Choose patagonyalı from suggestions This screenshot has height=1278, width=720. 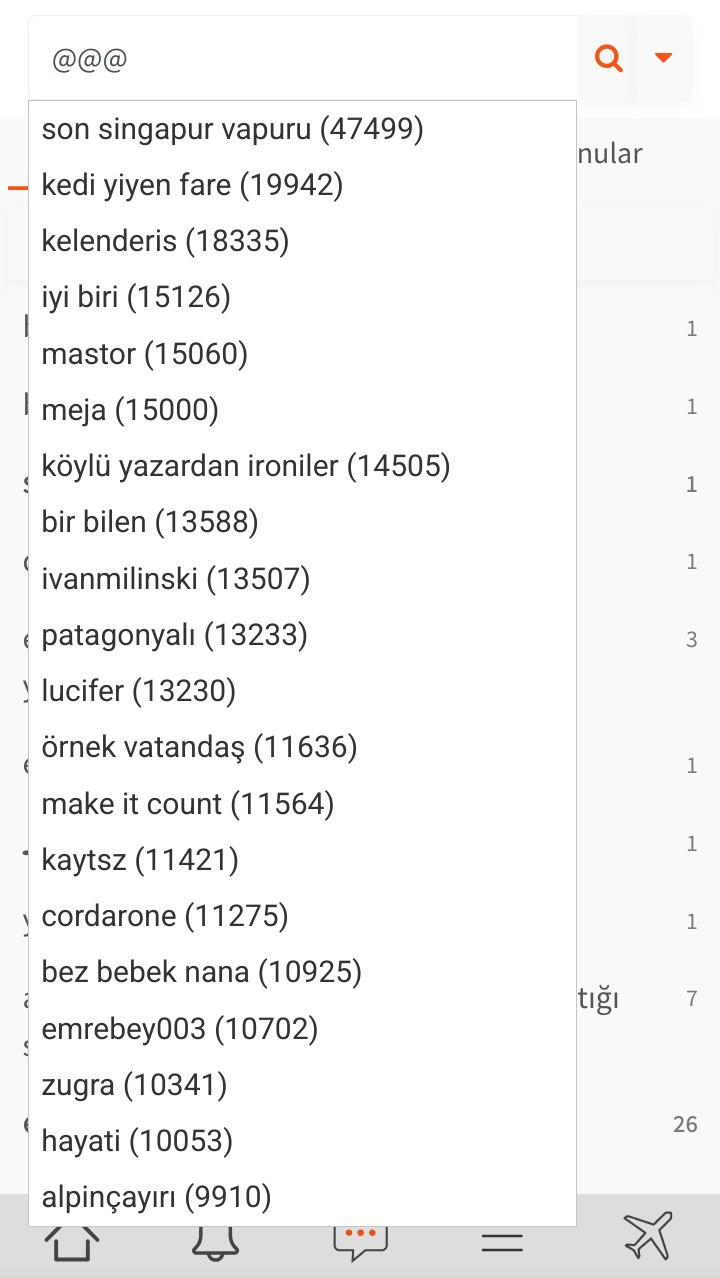302,635
